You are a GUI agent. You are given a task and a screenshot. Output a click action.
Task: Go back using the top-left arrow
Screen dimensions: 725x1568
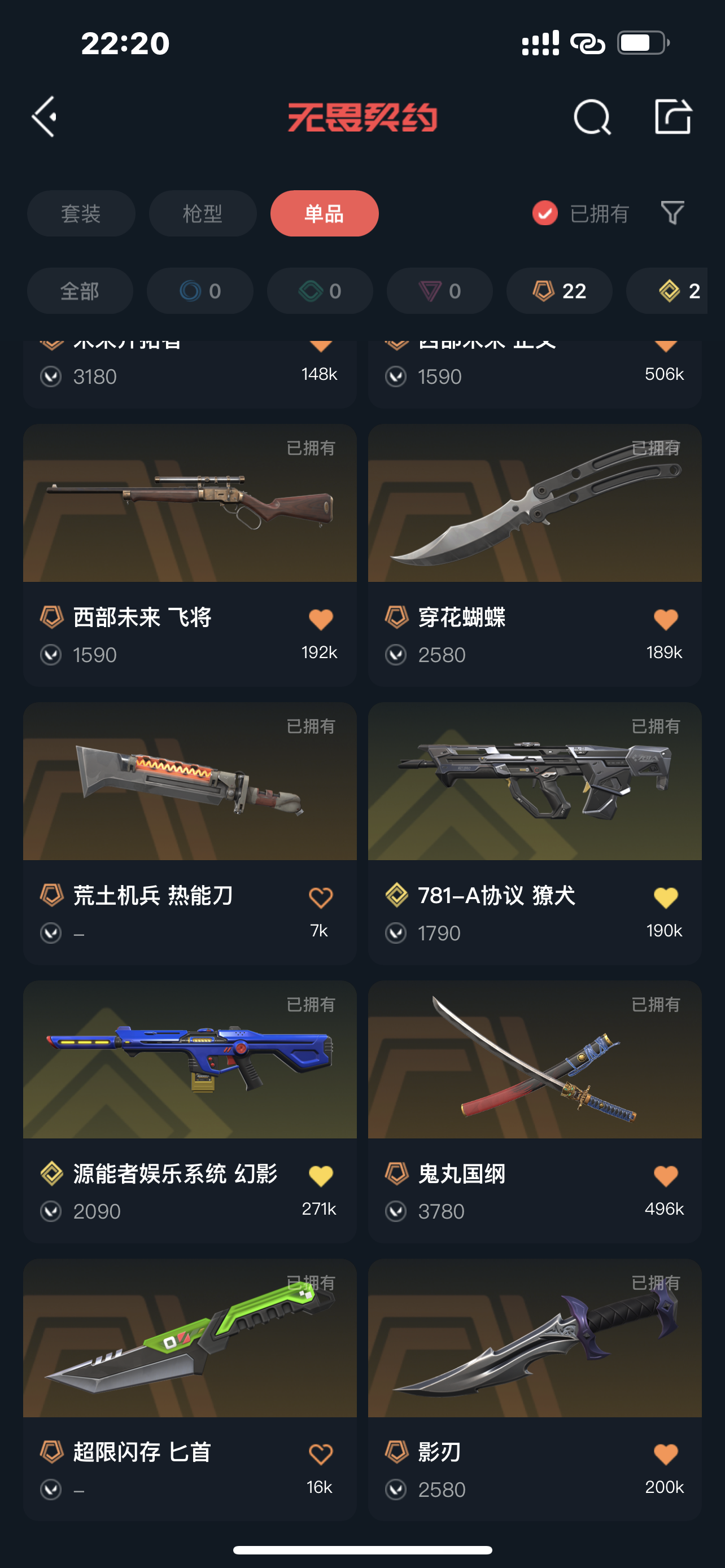(x=45, y=116)
